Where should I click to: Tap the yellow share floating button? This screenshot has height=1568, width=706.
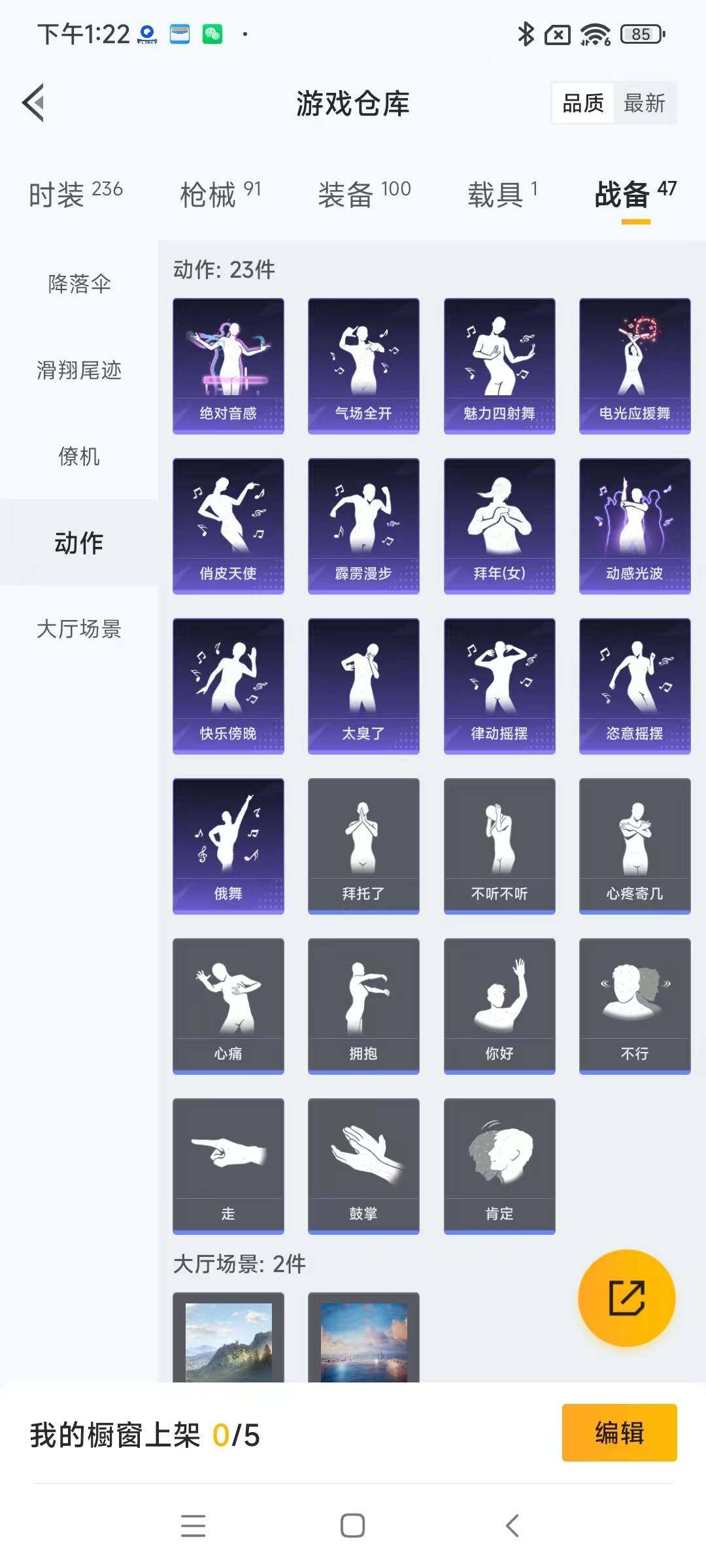[626, 1298]
